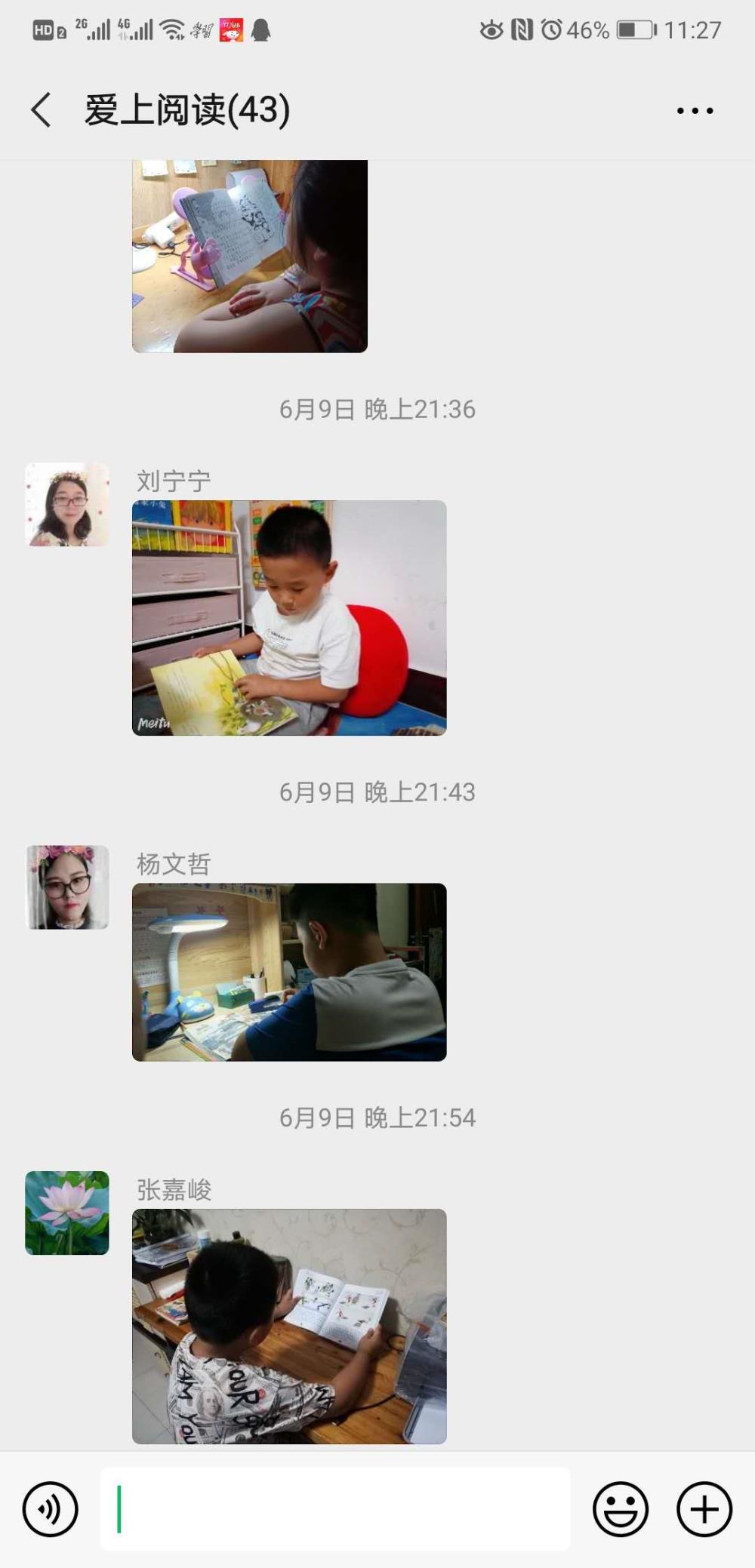Open the group chat options menu

pos(695,111)
